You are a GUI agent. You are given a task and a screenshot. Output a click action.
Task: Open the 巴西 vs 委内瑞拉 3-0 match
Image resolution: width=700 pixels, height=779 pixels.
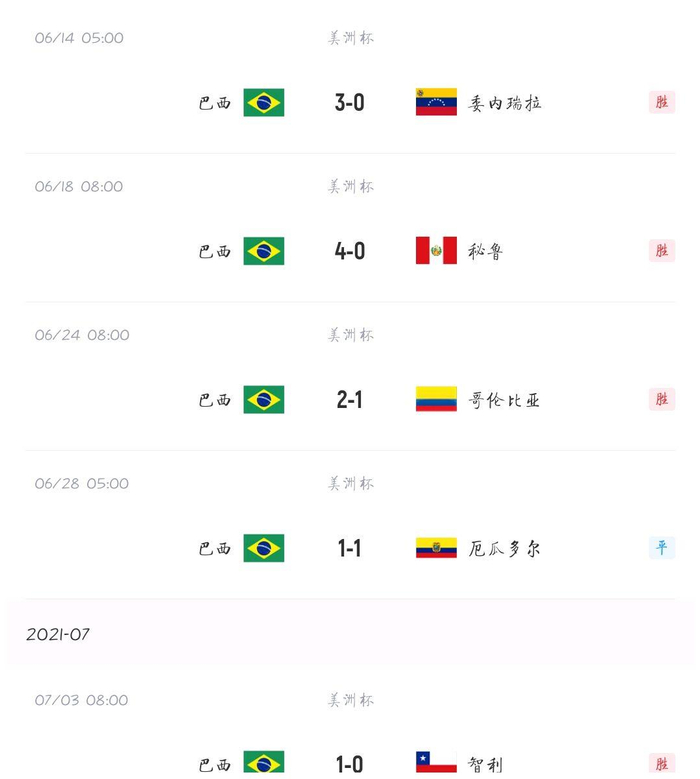click(349, 102)
